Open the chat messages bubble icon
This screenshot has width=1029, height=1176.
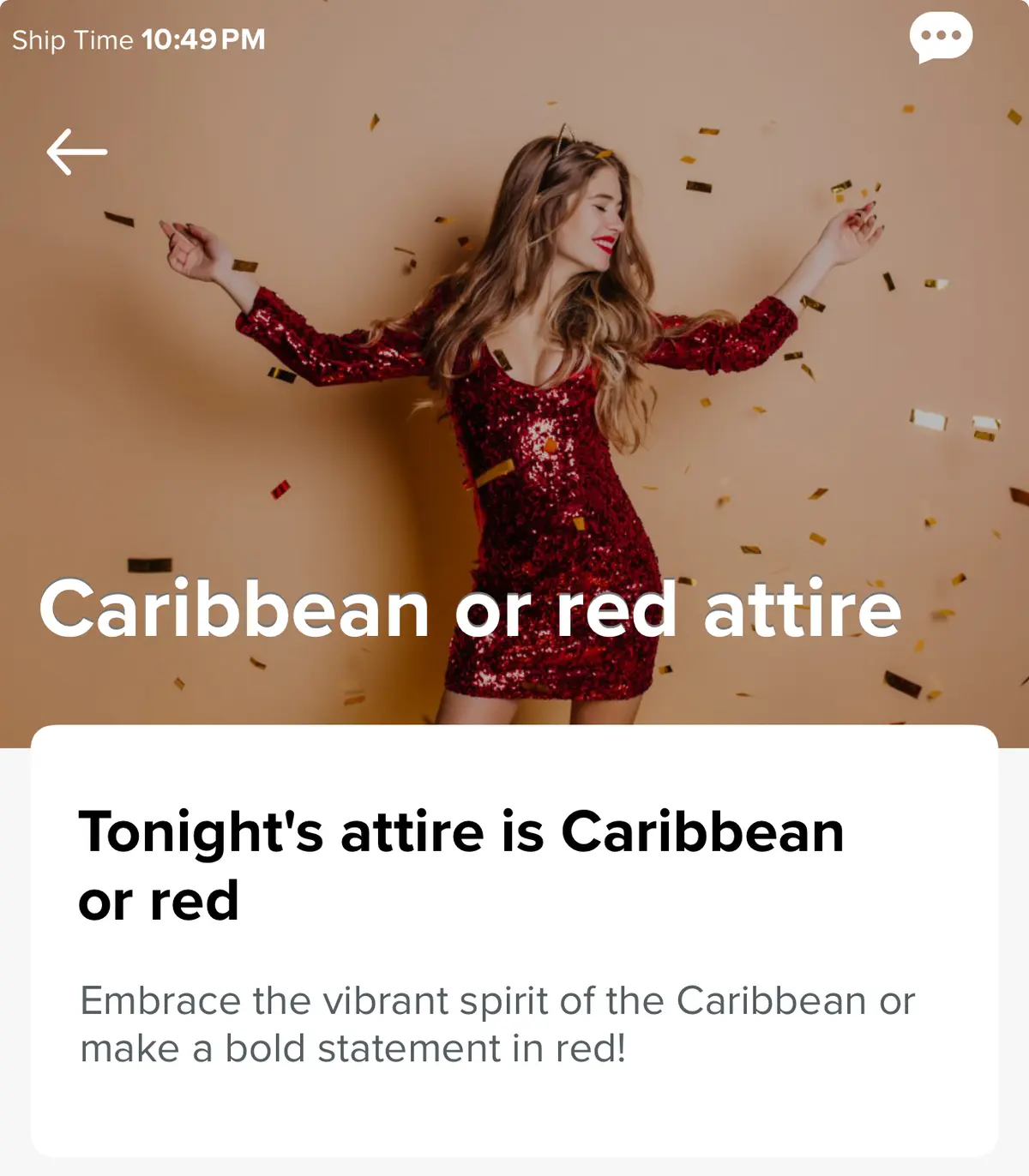pyautogui.click(x=941, y=39)
